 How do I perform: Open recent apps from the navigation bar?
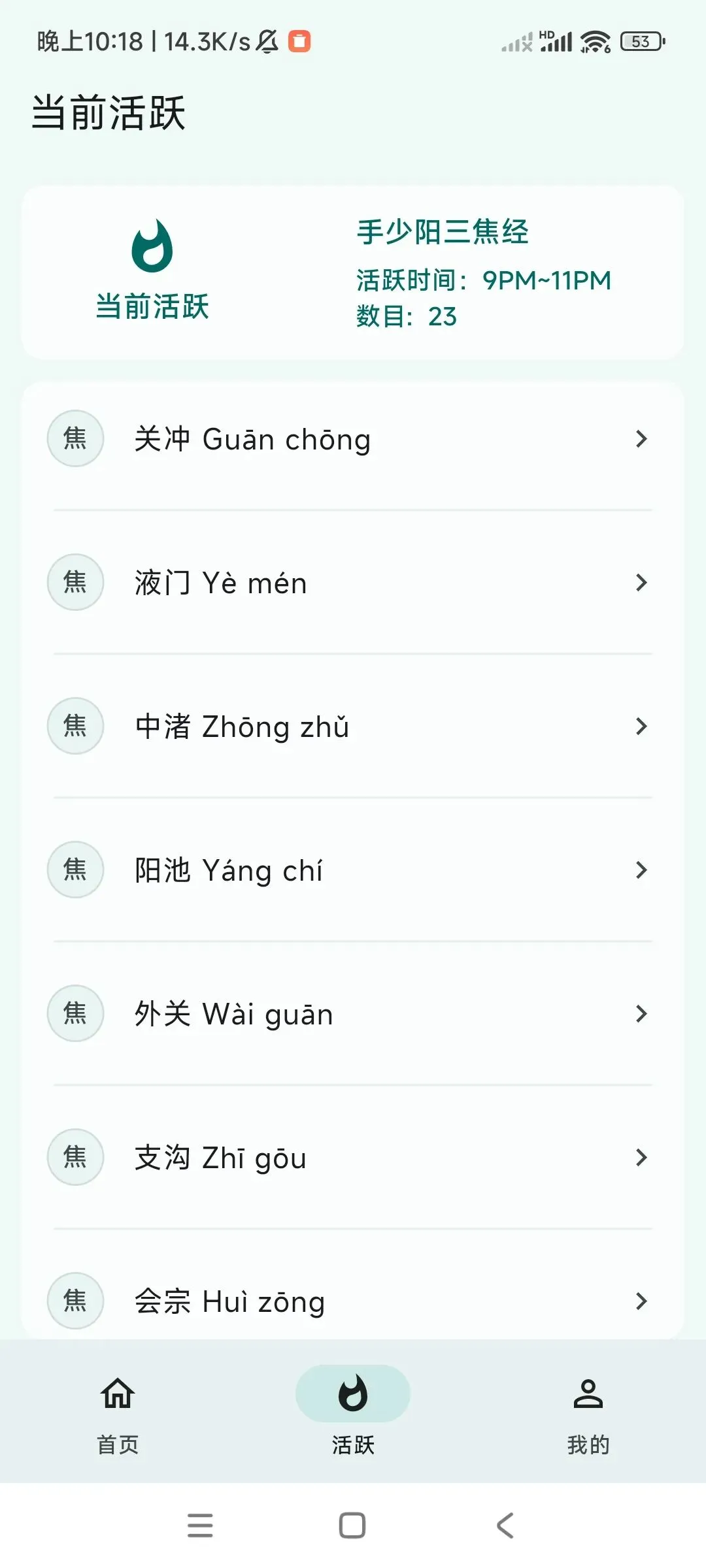pos(200,1526)
